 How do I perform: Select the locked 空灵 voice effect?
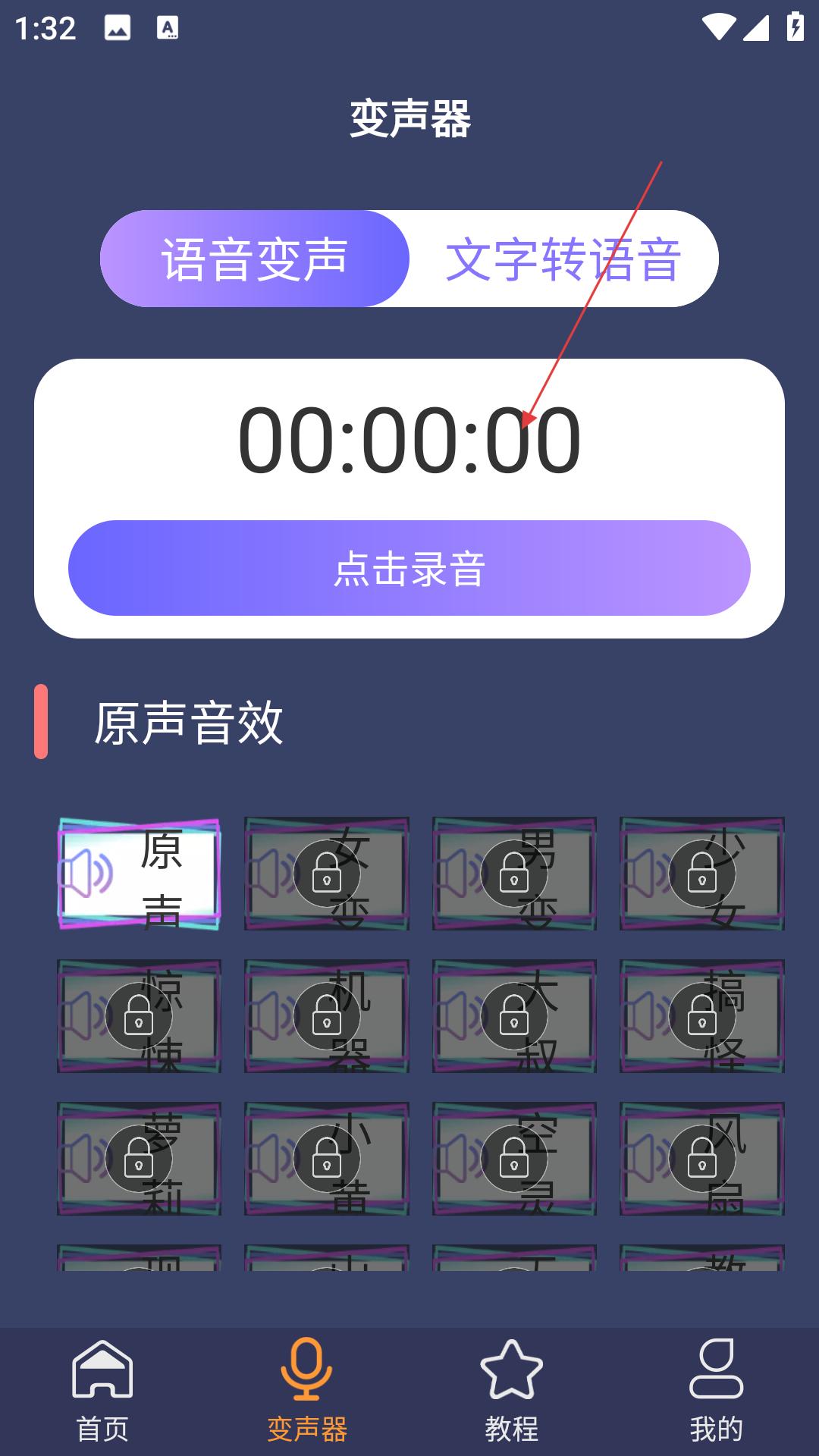514,1159
